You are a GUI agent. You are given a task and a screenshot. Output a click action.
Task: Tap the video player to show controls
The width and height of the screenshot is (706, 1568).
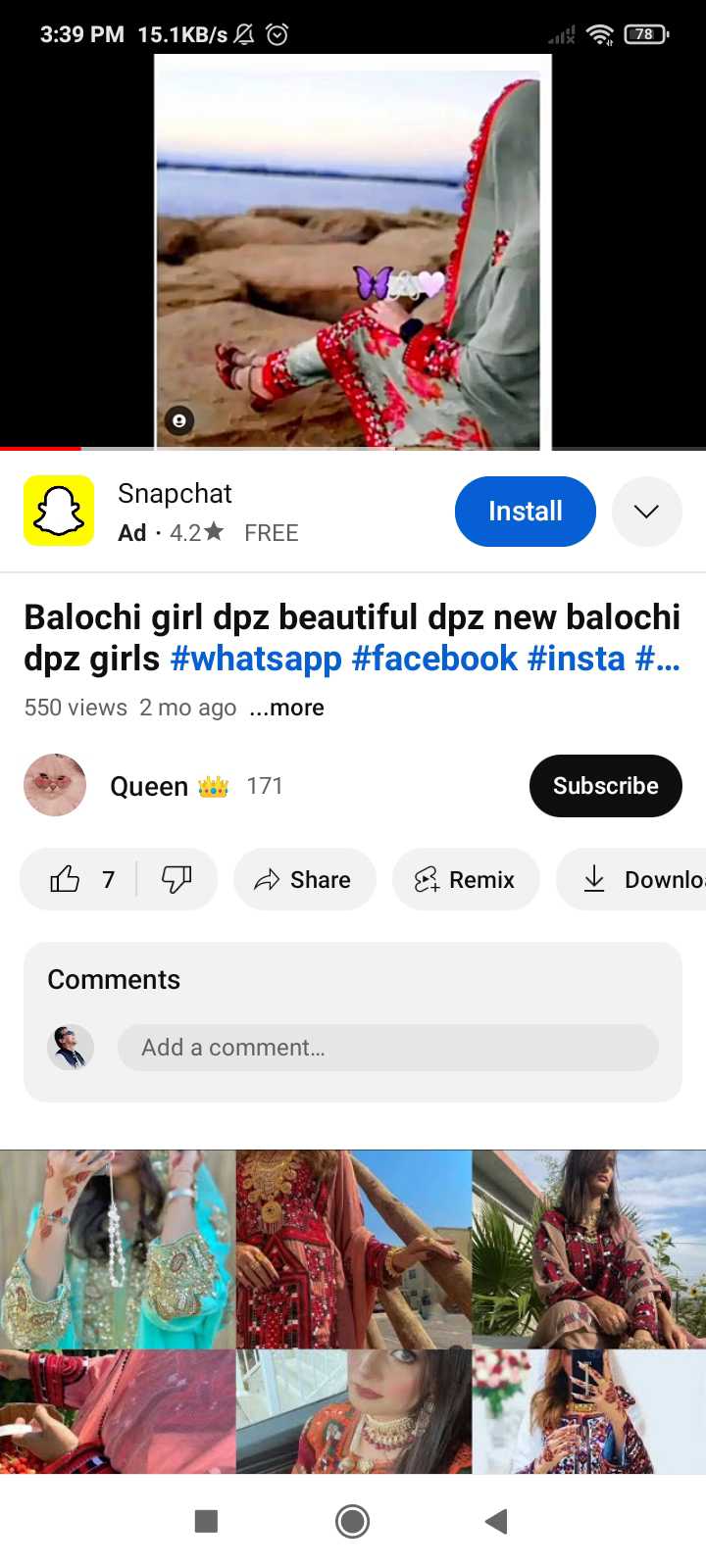(353, 252)
